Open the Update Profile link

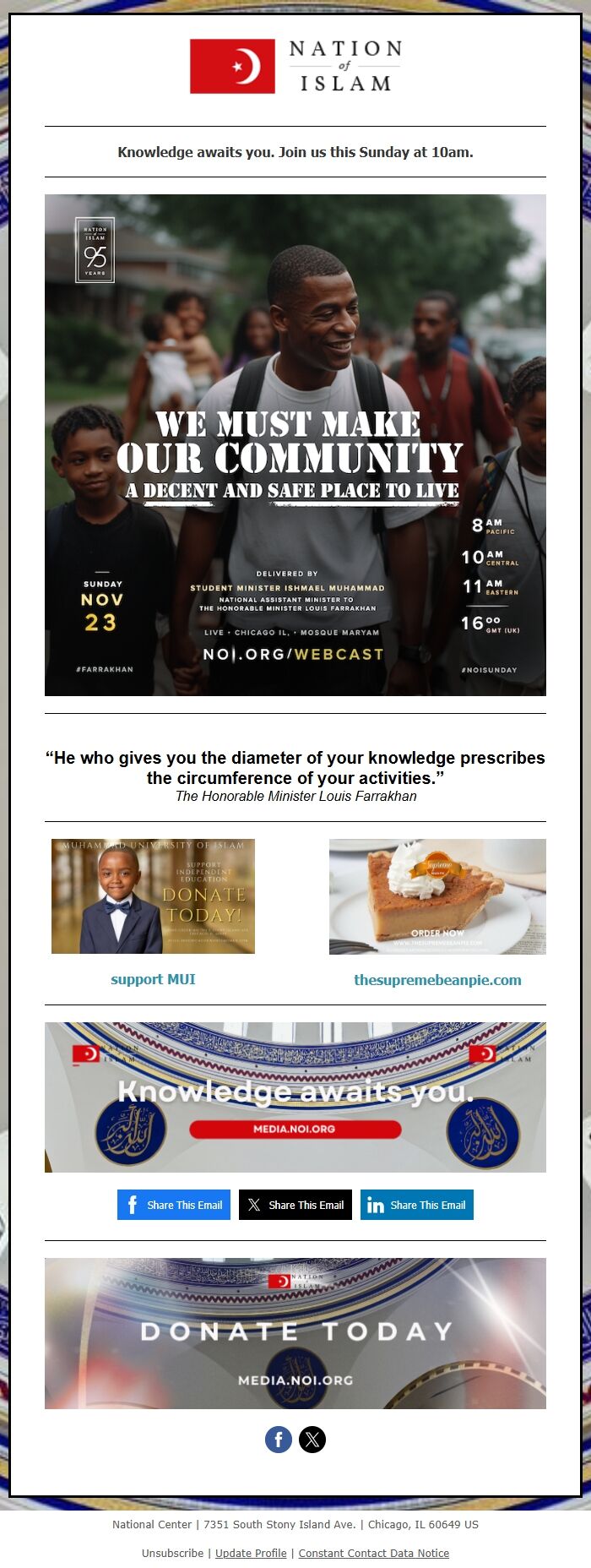coord(251,1553)
